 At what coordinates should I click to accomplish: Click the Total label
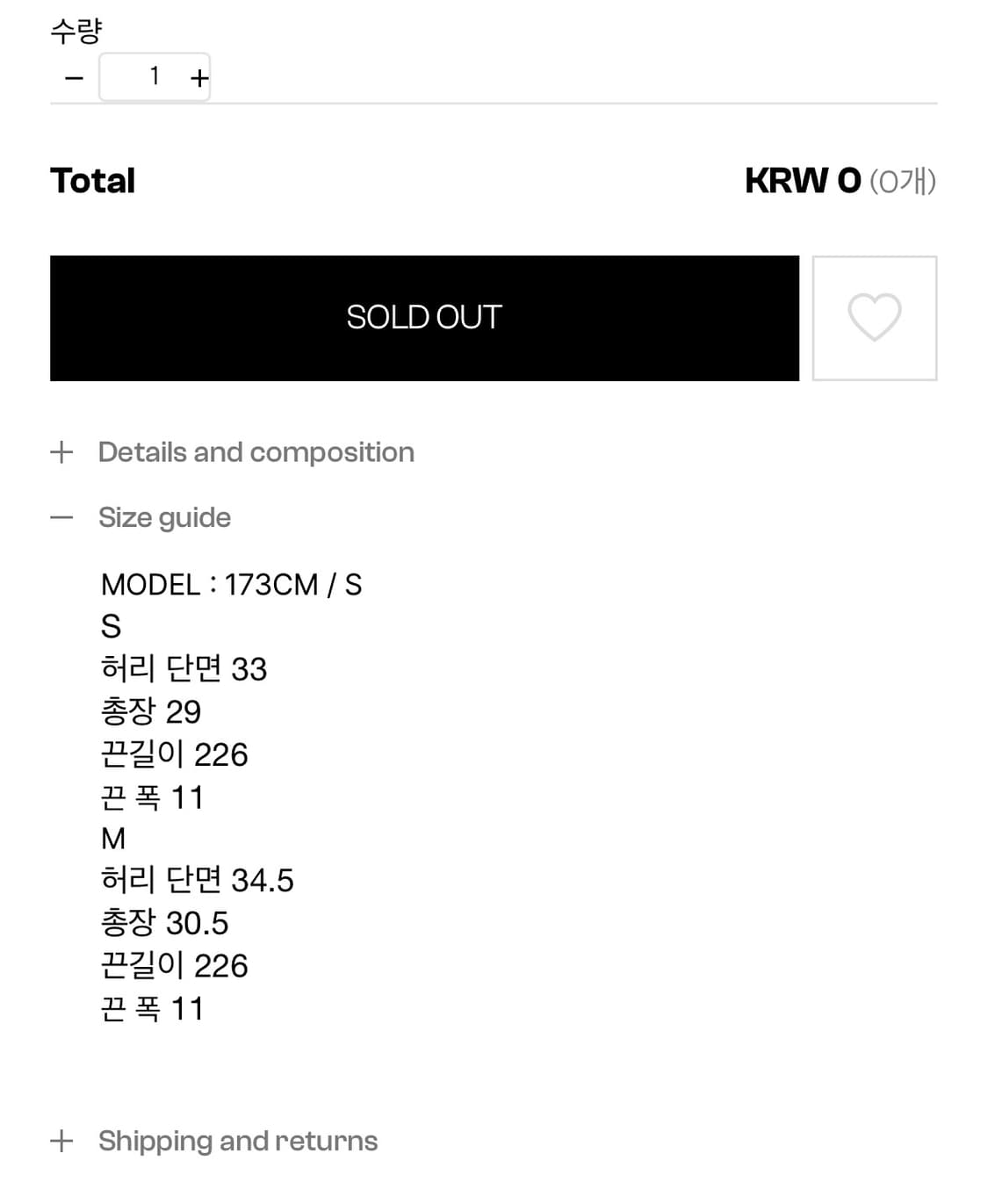92,181
